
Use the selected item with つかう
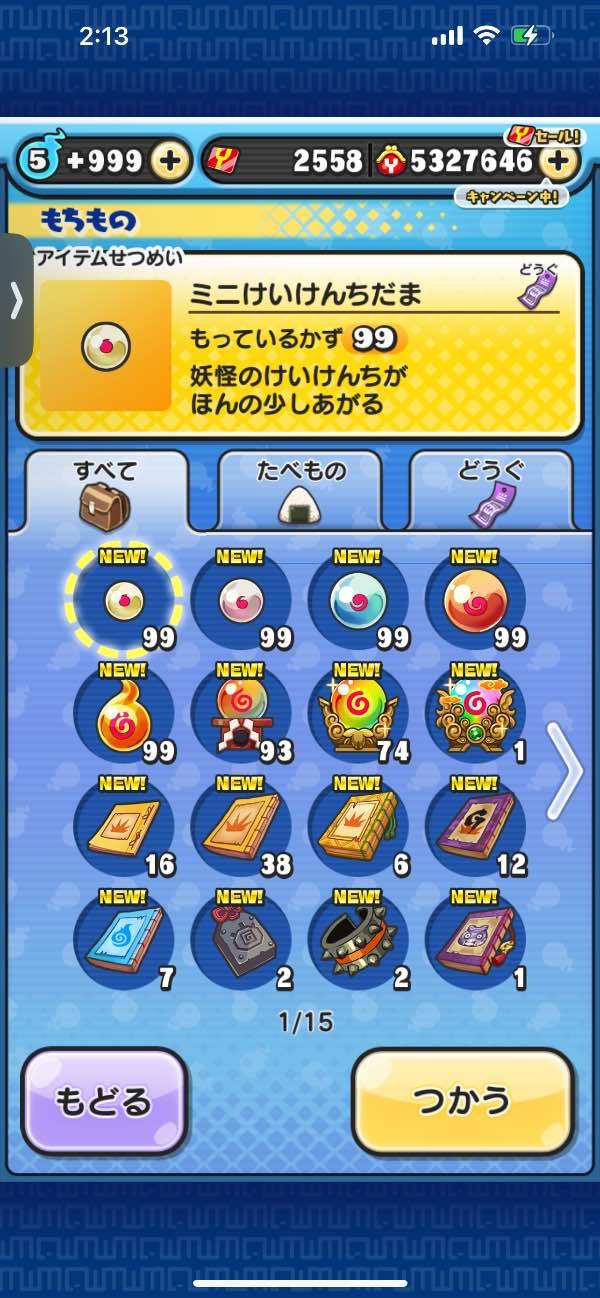pos(463,1101)
